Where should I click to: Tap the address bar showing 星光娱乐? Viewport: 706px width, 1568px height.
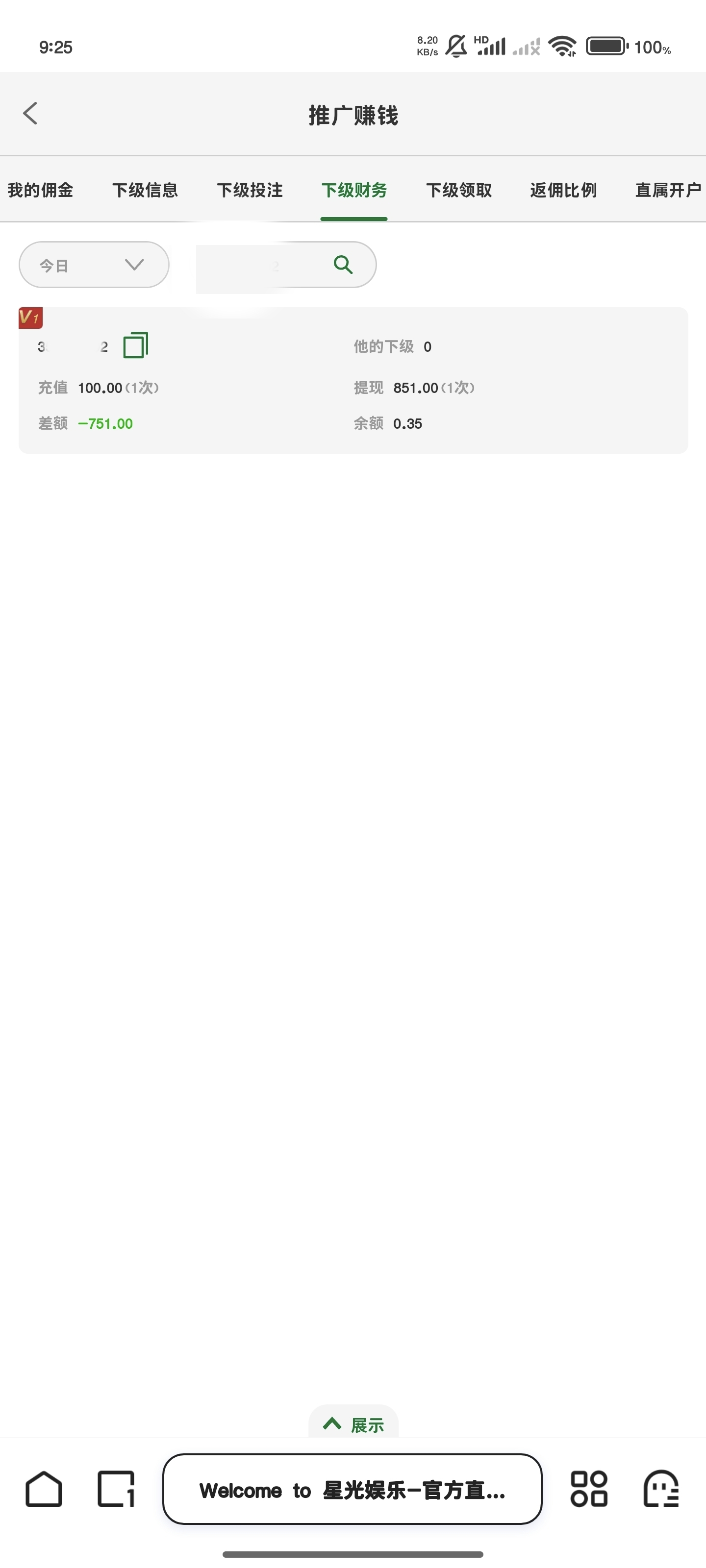(x=352, y=1489)
